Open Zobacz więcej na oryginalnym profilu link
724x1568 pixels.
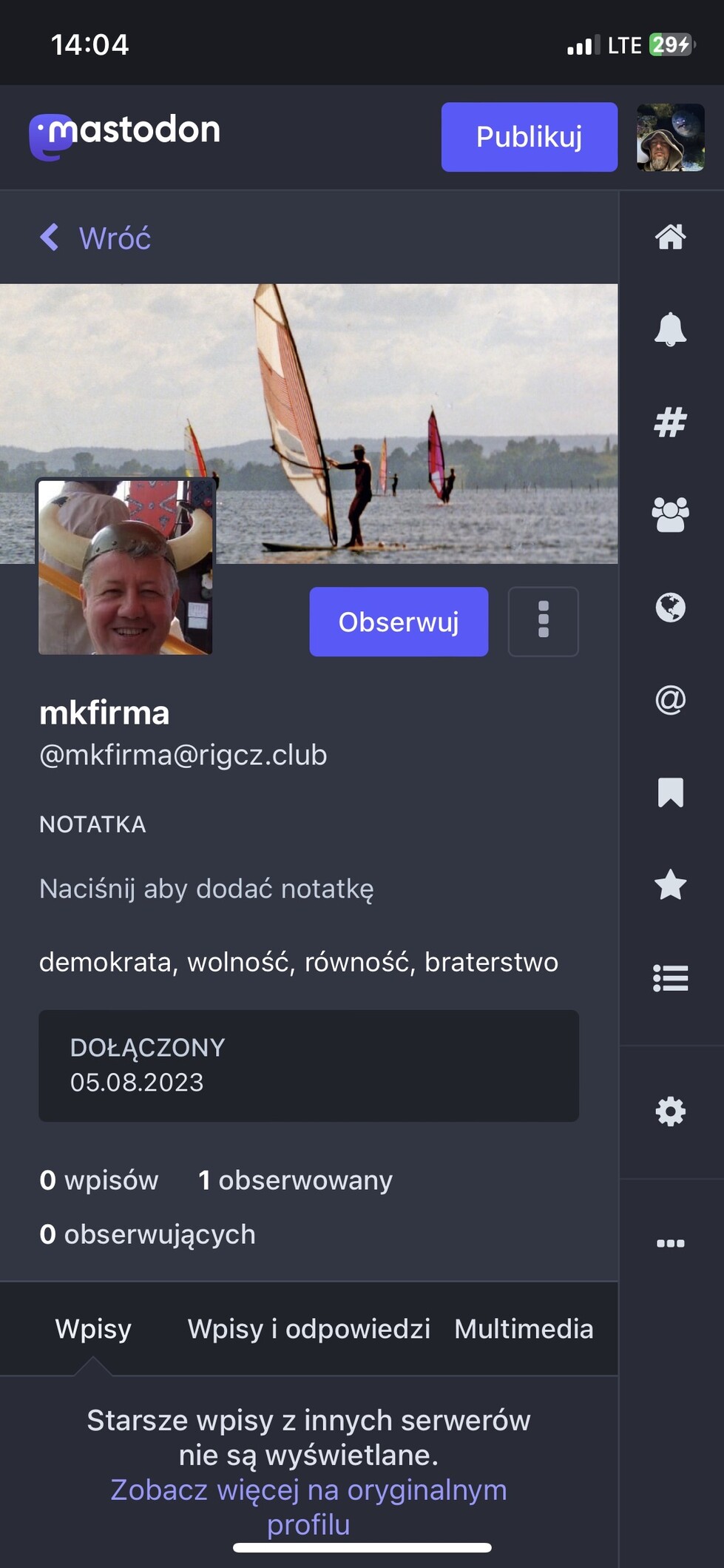pyautogui.click(x=308, y=1491)
